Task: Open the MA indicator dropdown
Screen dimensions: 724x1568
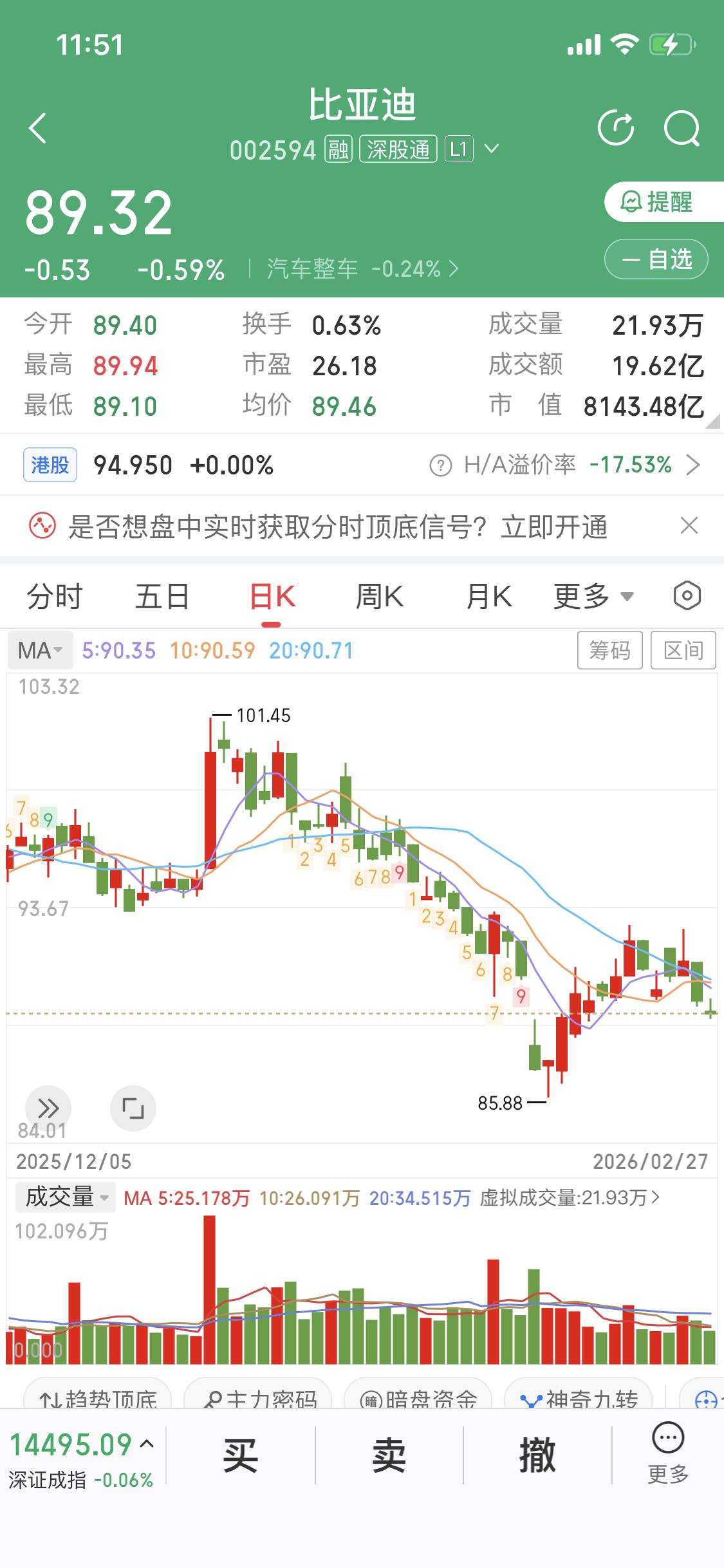Action: (x=40, y=650)
